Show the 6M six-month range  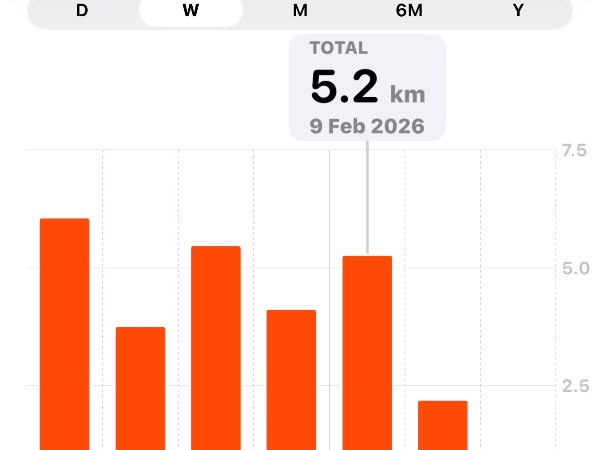409,11
